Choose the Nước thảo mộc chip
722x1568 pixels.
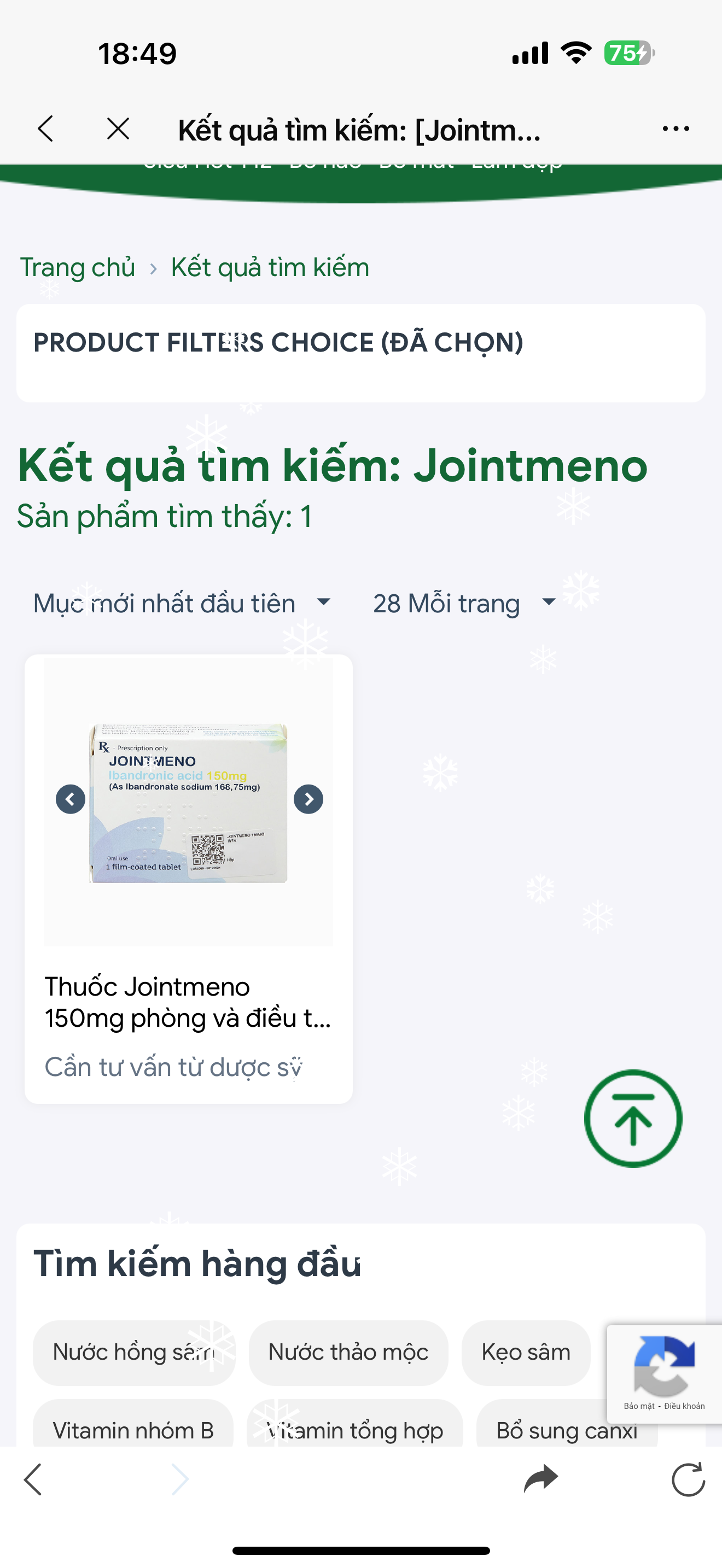click(348, 1353)
